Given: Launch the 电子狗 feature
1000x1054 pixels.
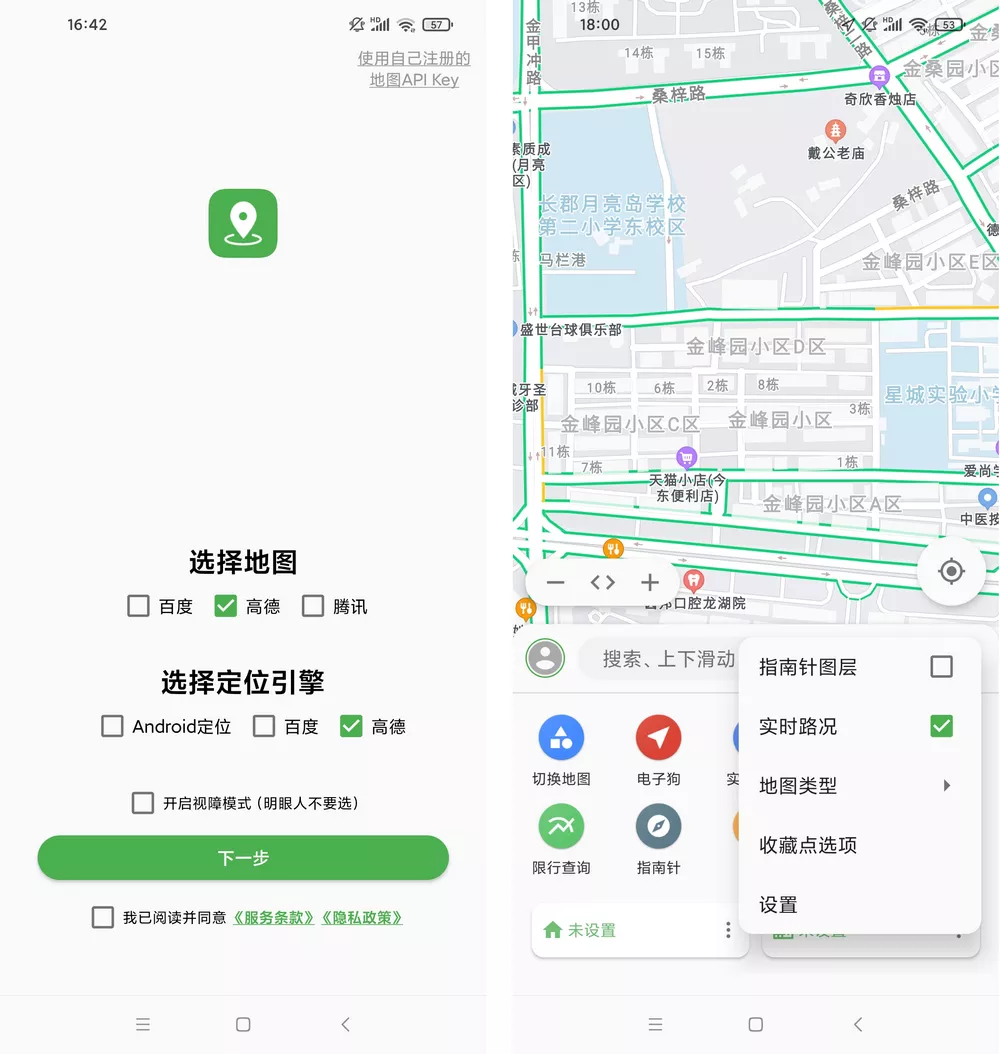Looking at the screenshot, I should [658, 740].
